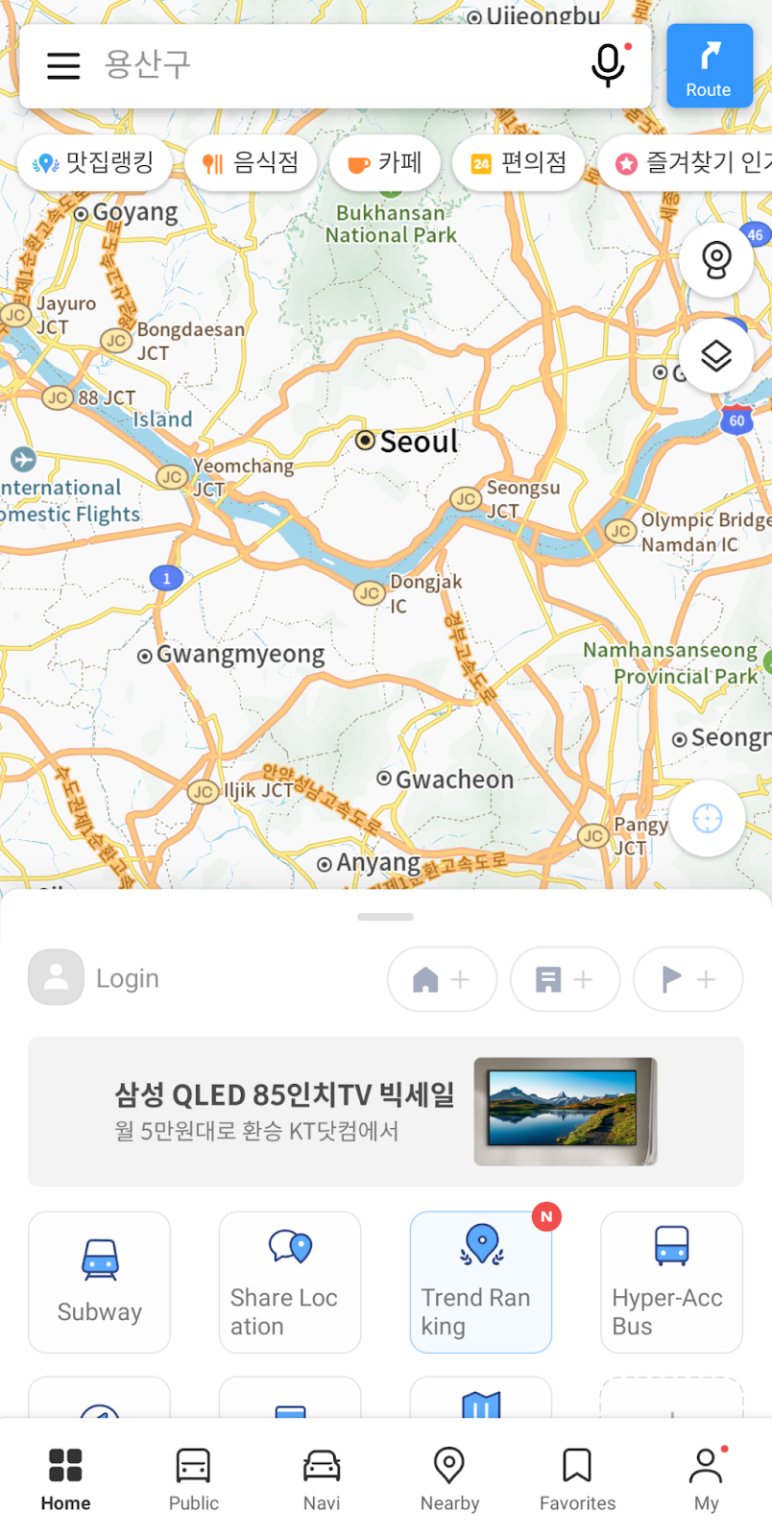
Task: Enable the 편의점 convenience store filter
Action: [518, 162]
